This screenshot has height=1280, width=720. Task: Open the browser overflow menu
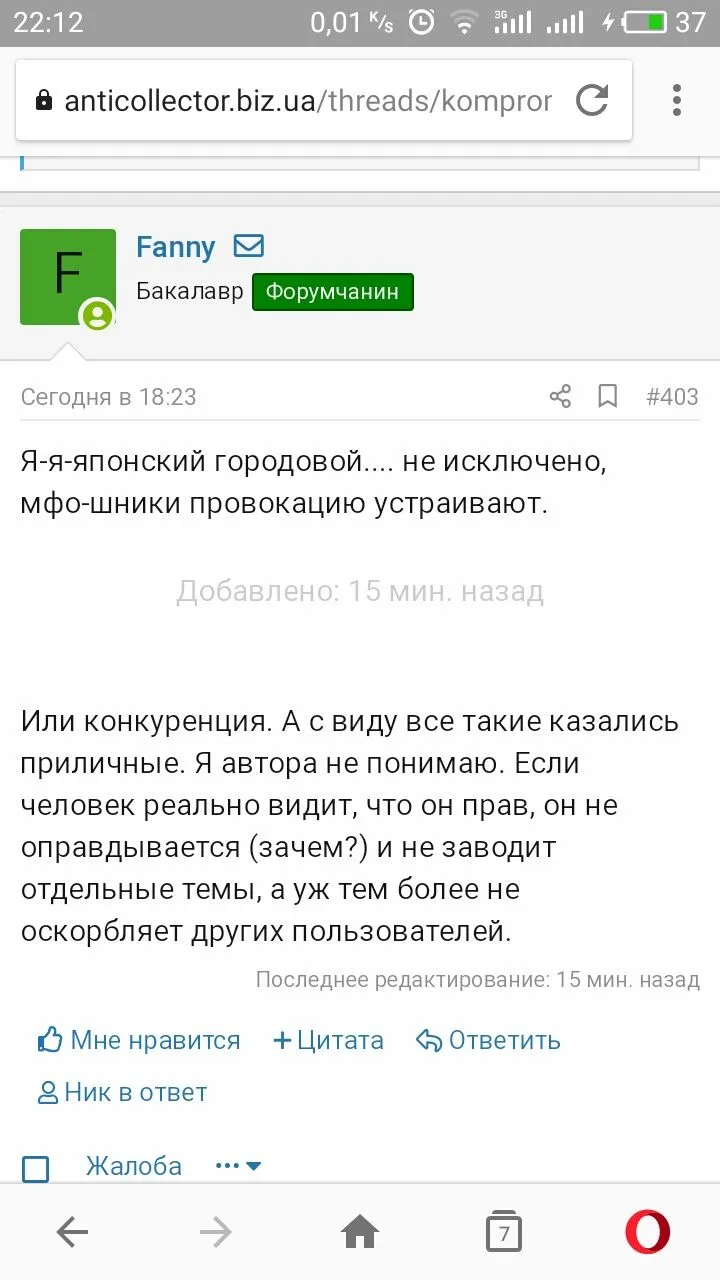click(677, 100)
